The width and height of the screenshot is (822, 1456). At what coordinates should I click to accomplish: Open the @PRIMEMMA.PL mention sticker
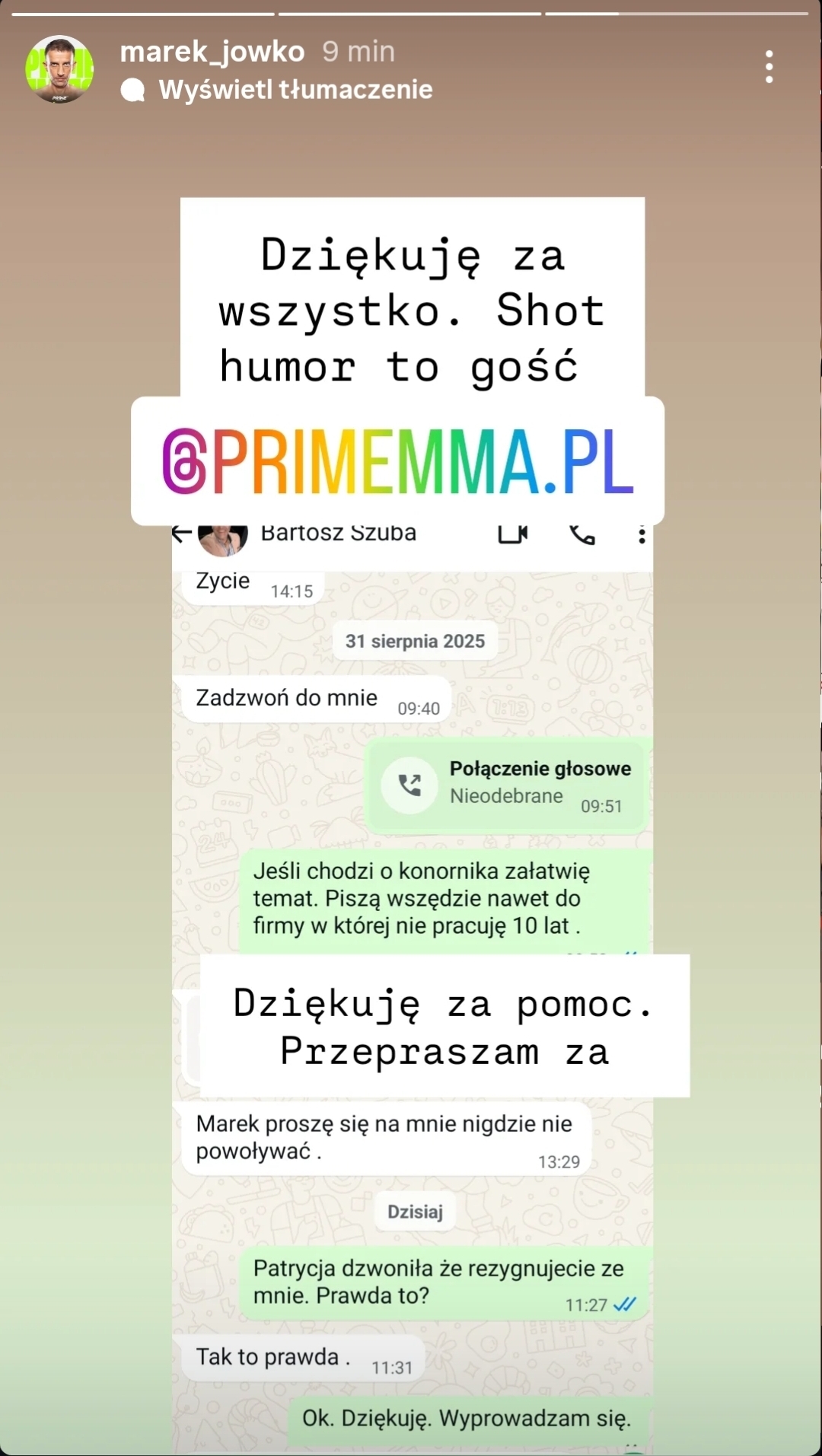pyautogui.click(x=397, y=461)
